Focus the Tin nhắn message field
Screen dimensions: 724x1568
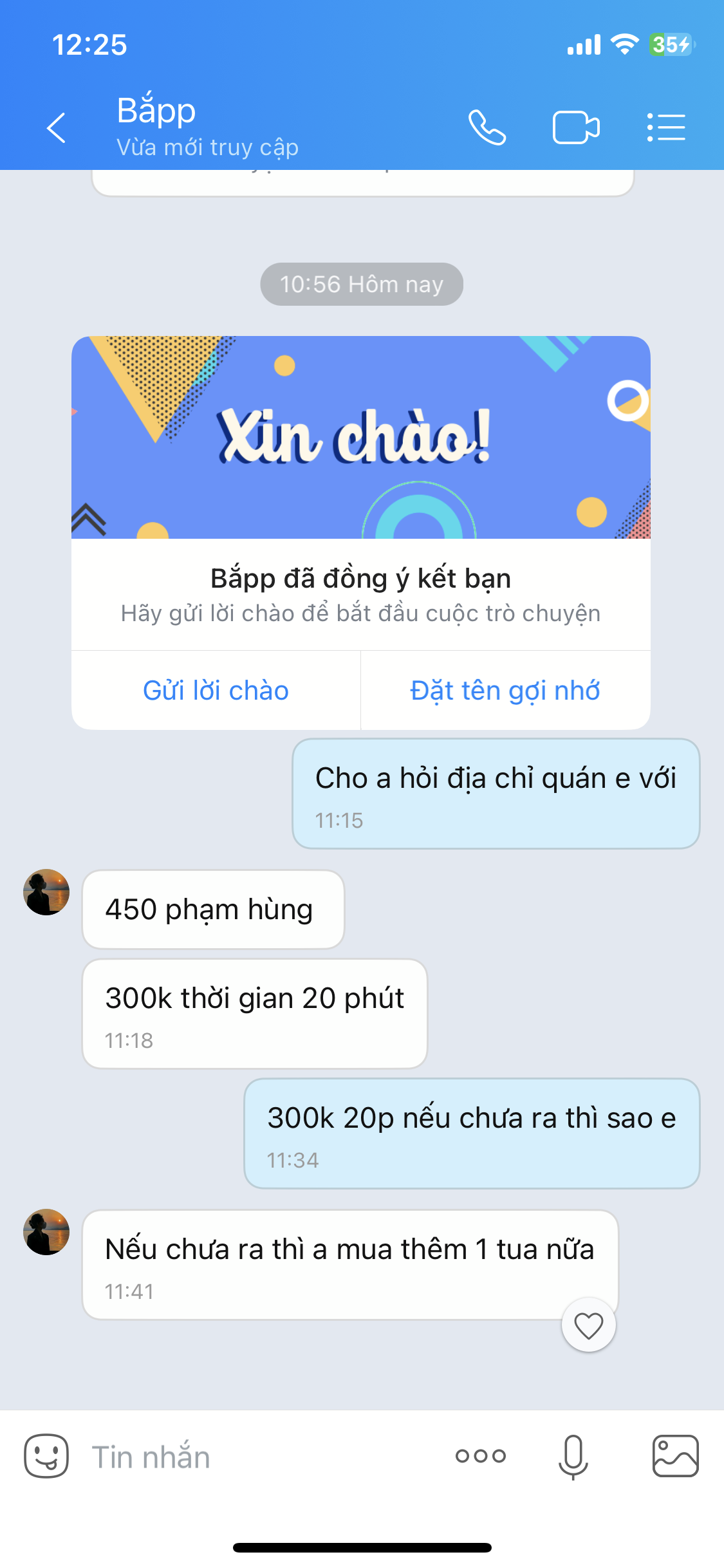point(257,1457)
